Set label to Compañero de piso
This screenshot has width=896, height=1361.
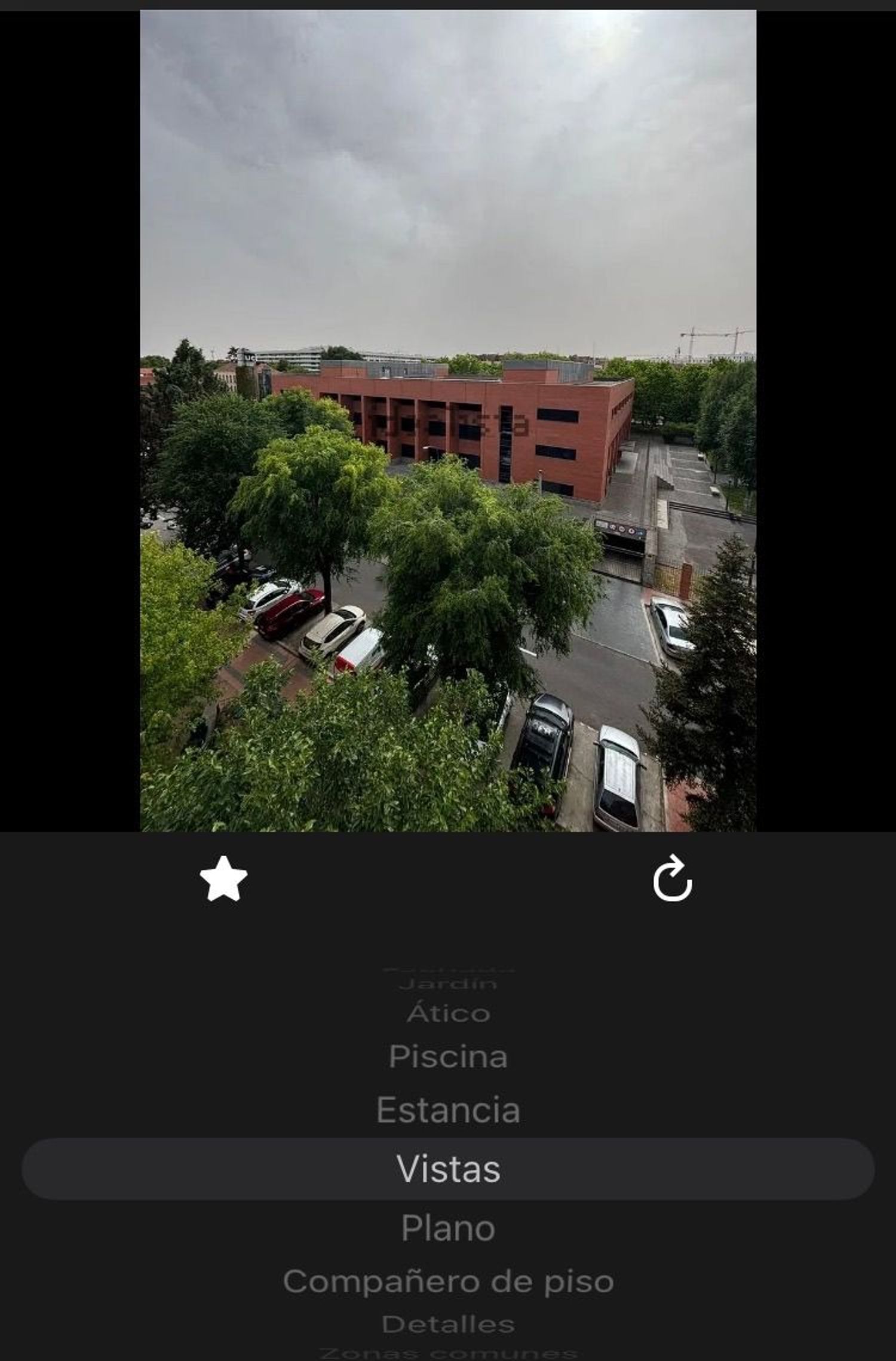(x=448, y=1282)
